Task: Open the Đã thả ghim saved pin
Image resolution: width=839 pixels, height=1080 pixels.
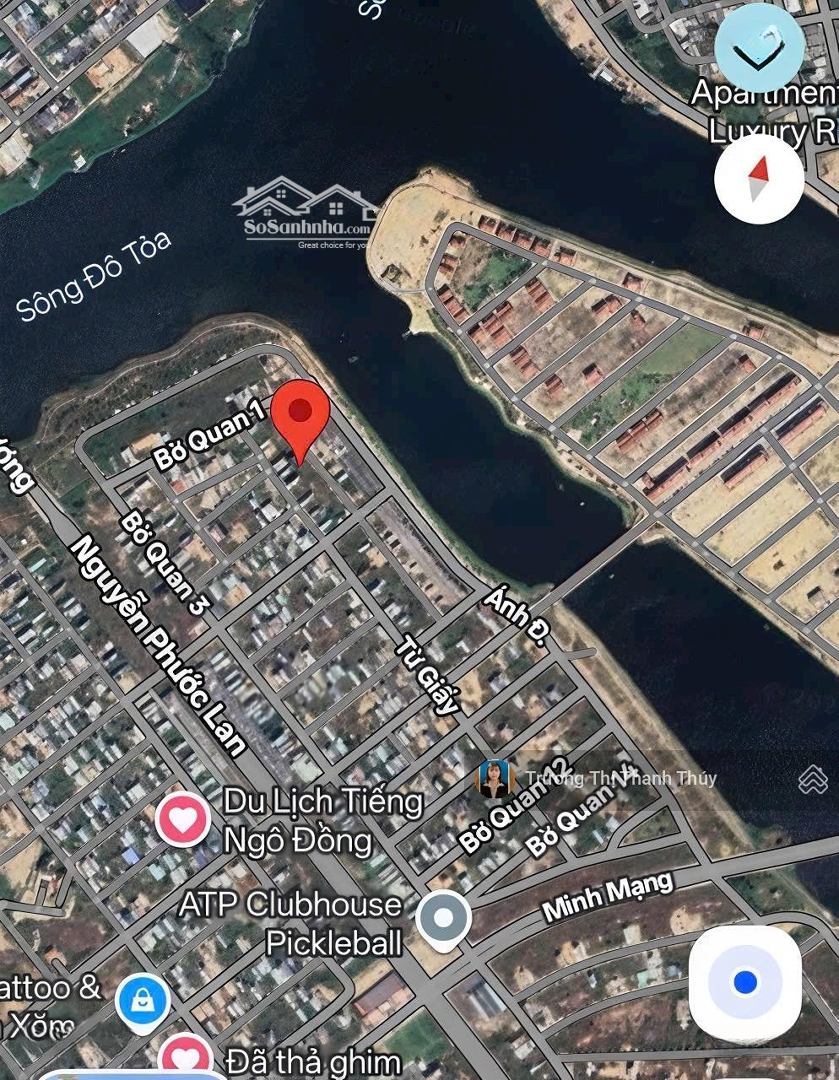Action: tap(186, 1056)
